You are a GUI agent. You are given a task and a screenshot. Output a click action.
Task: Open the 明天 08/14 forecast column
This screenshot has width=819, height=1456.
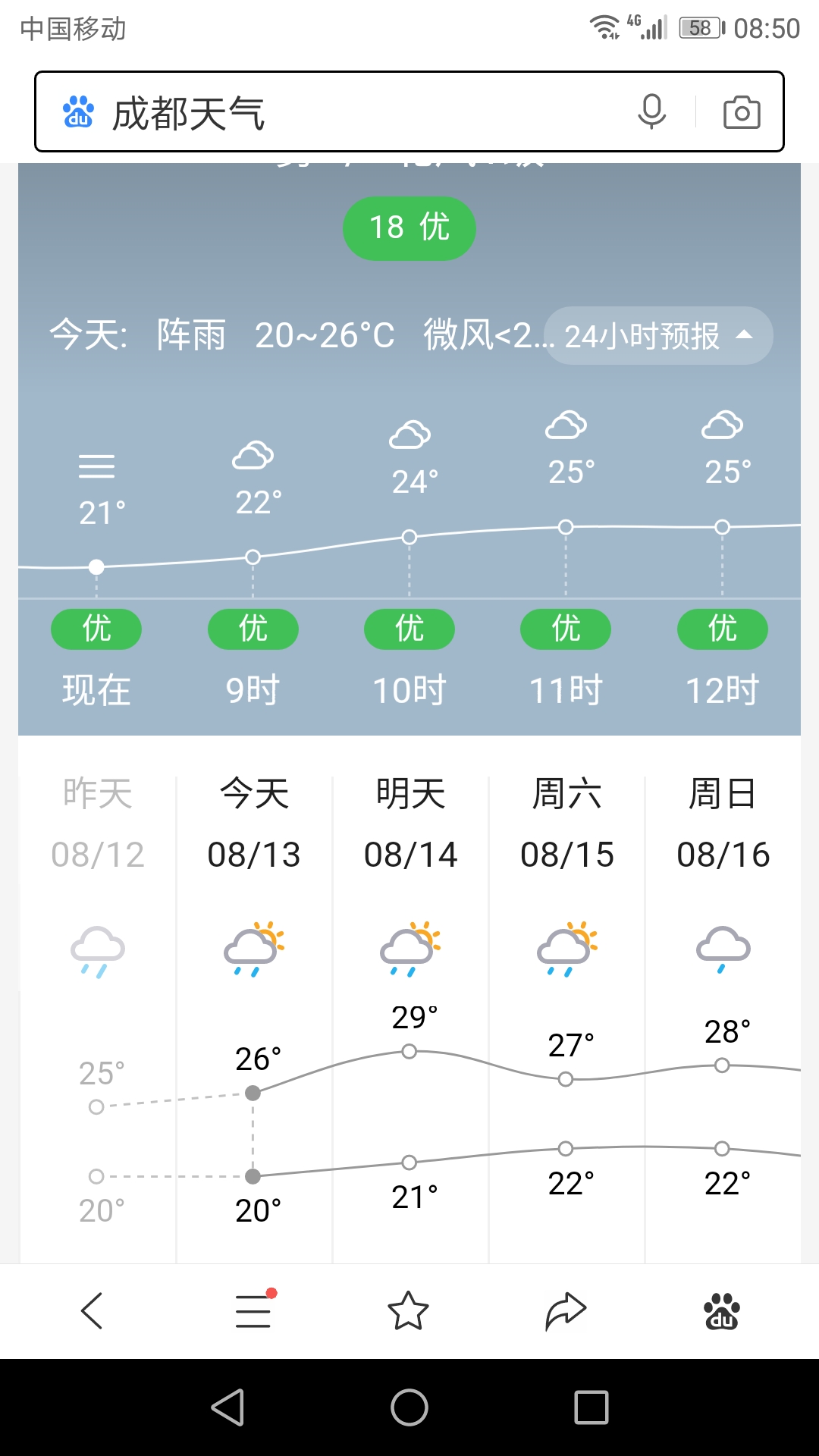[x=410, y=1016]
